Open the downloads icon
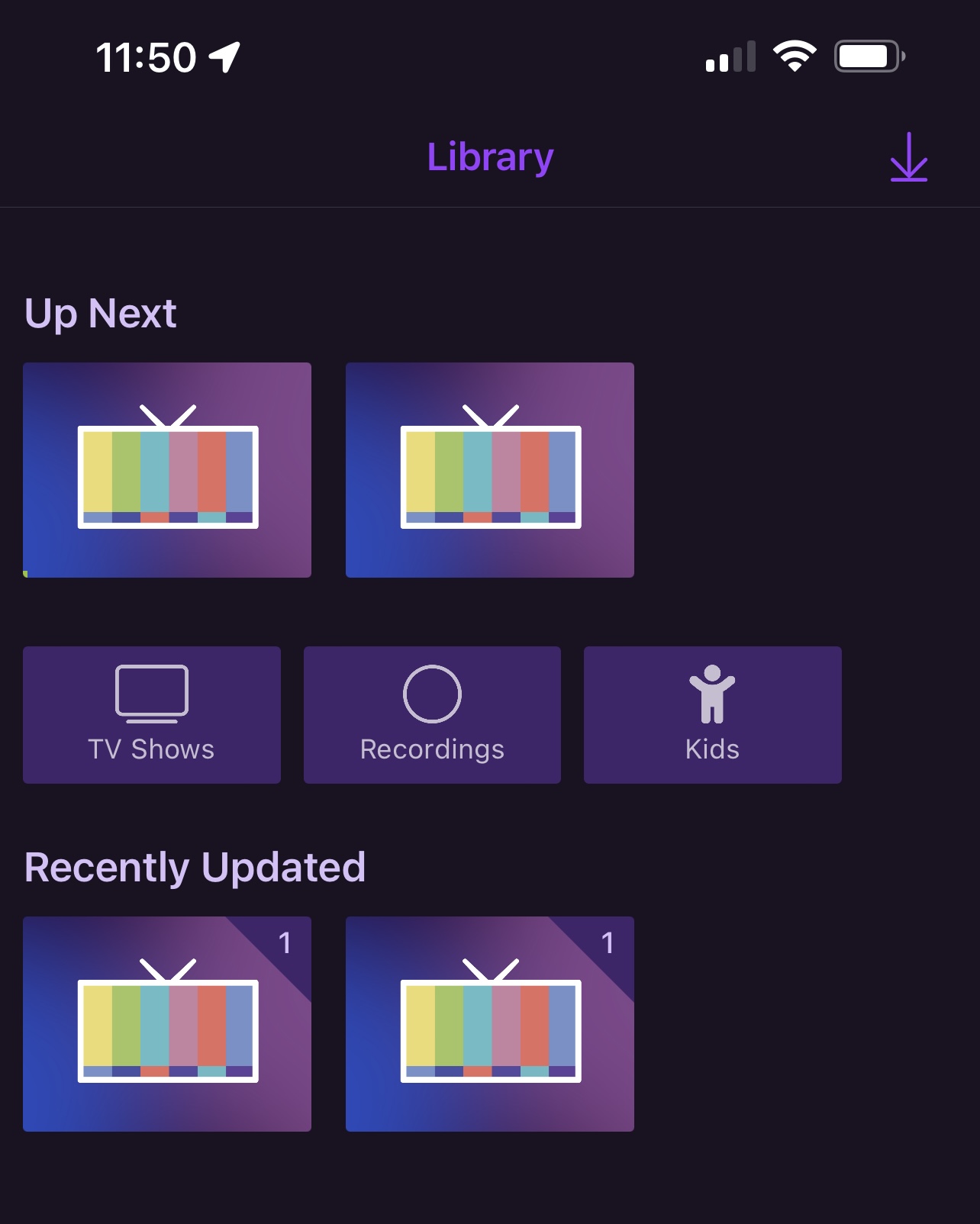Screen dimensions: 980x1224 coord(908,157)
